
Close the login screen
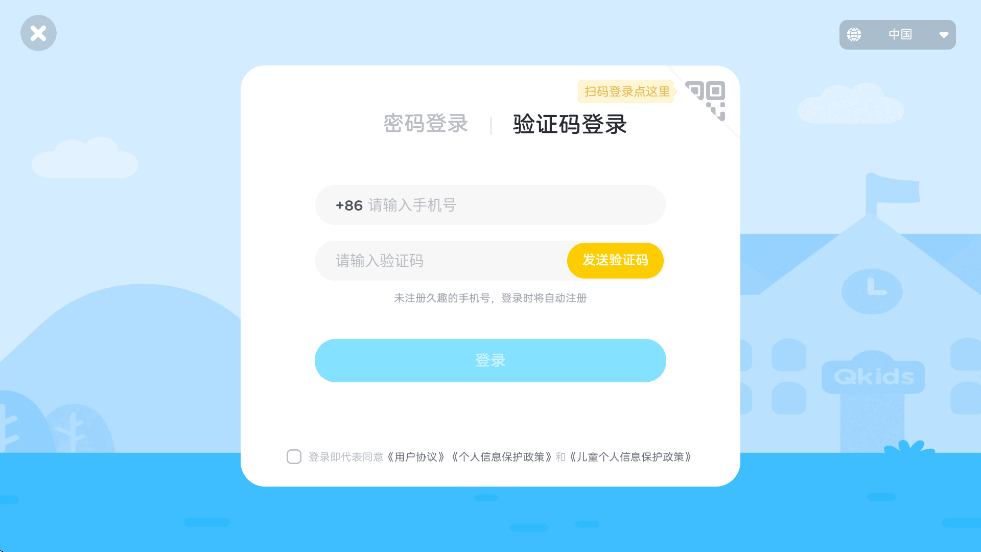click(x=38, y=34)
